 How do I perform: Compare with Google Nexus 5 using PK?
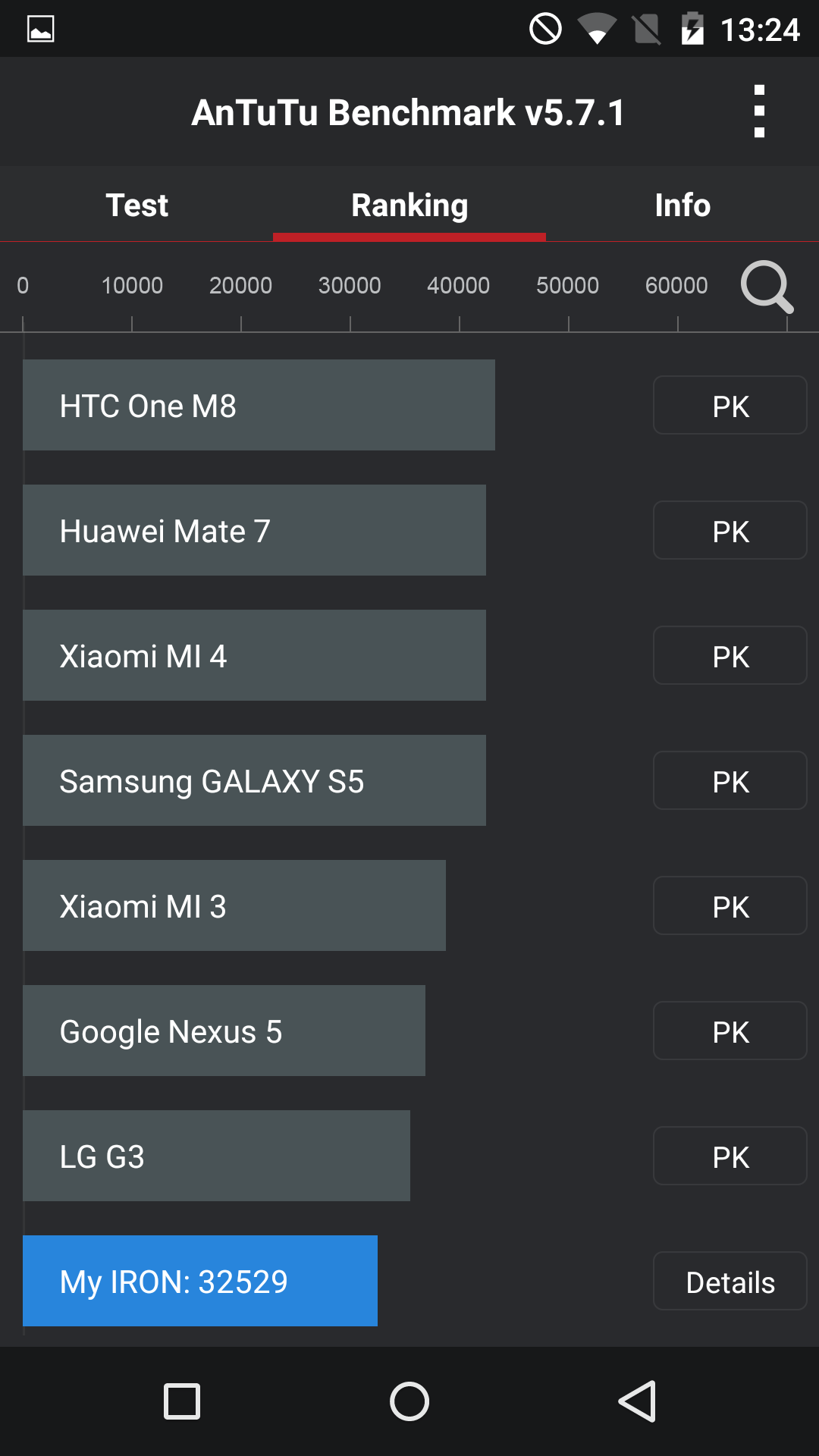tap(730, 1031)
